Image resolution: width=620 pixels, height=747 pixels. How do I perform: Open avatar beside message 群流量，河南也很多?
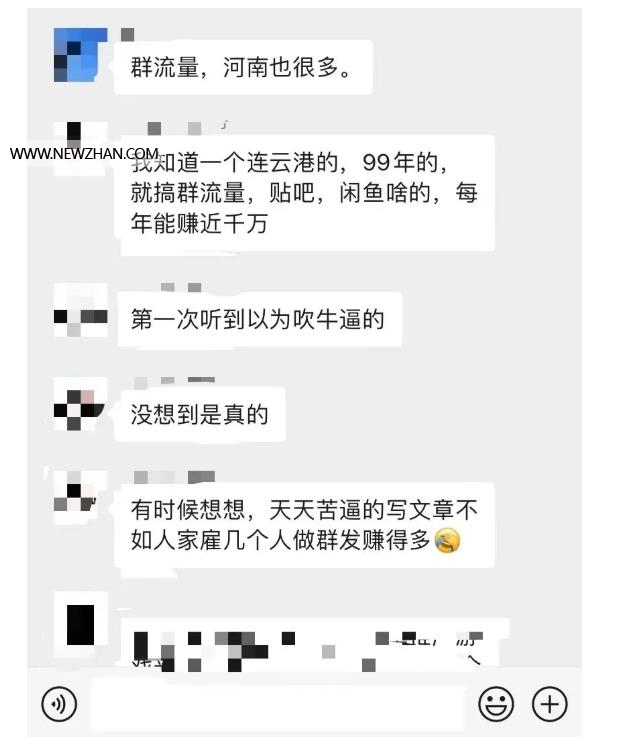click(x=80, y=56)
